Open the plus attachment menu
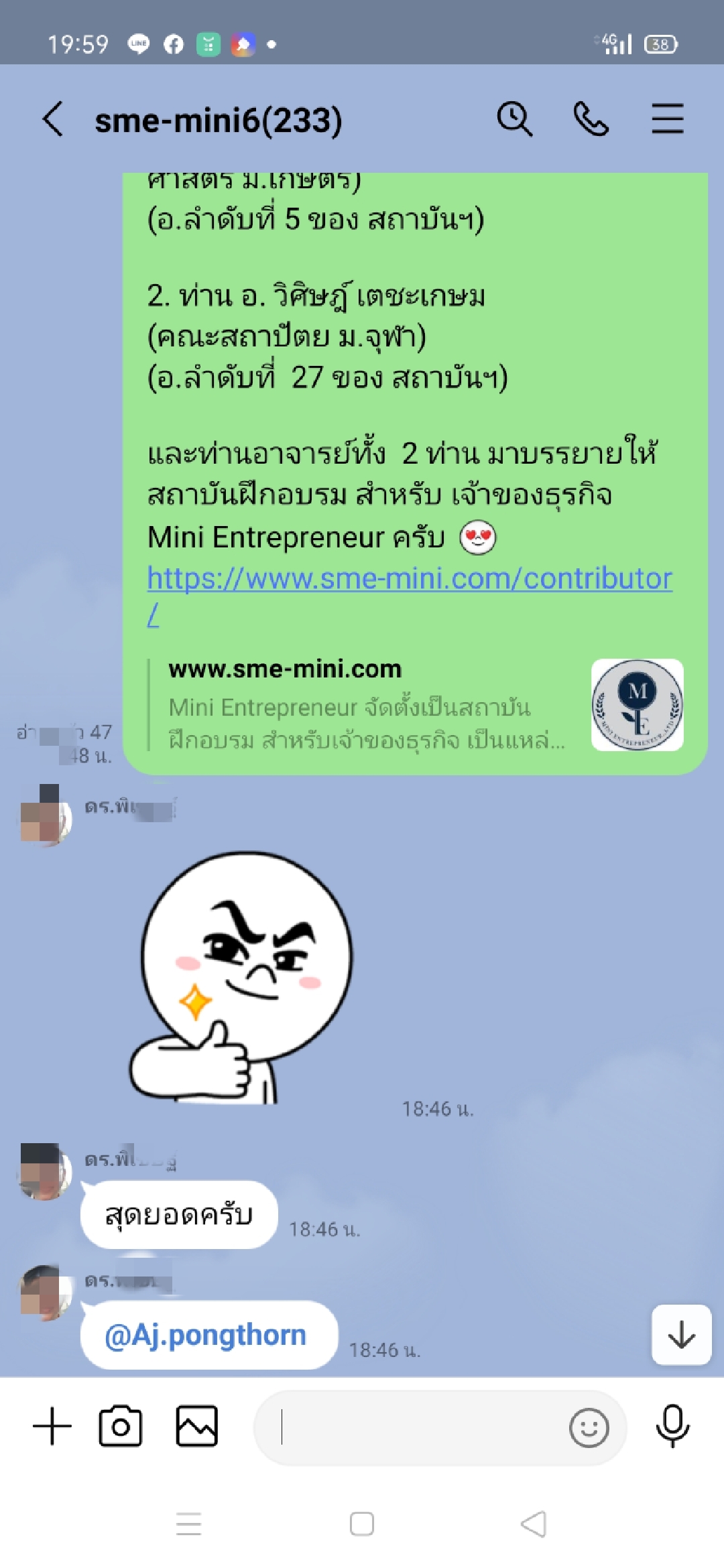 [x=52, y=1426]
